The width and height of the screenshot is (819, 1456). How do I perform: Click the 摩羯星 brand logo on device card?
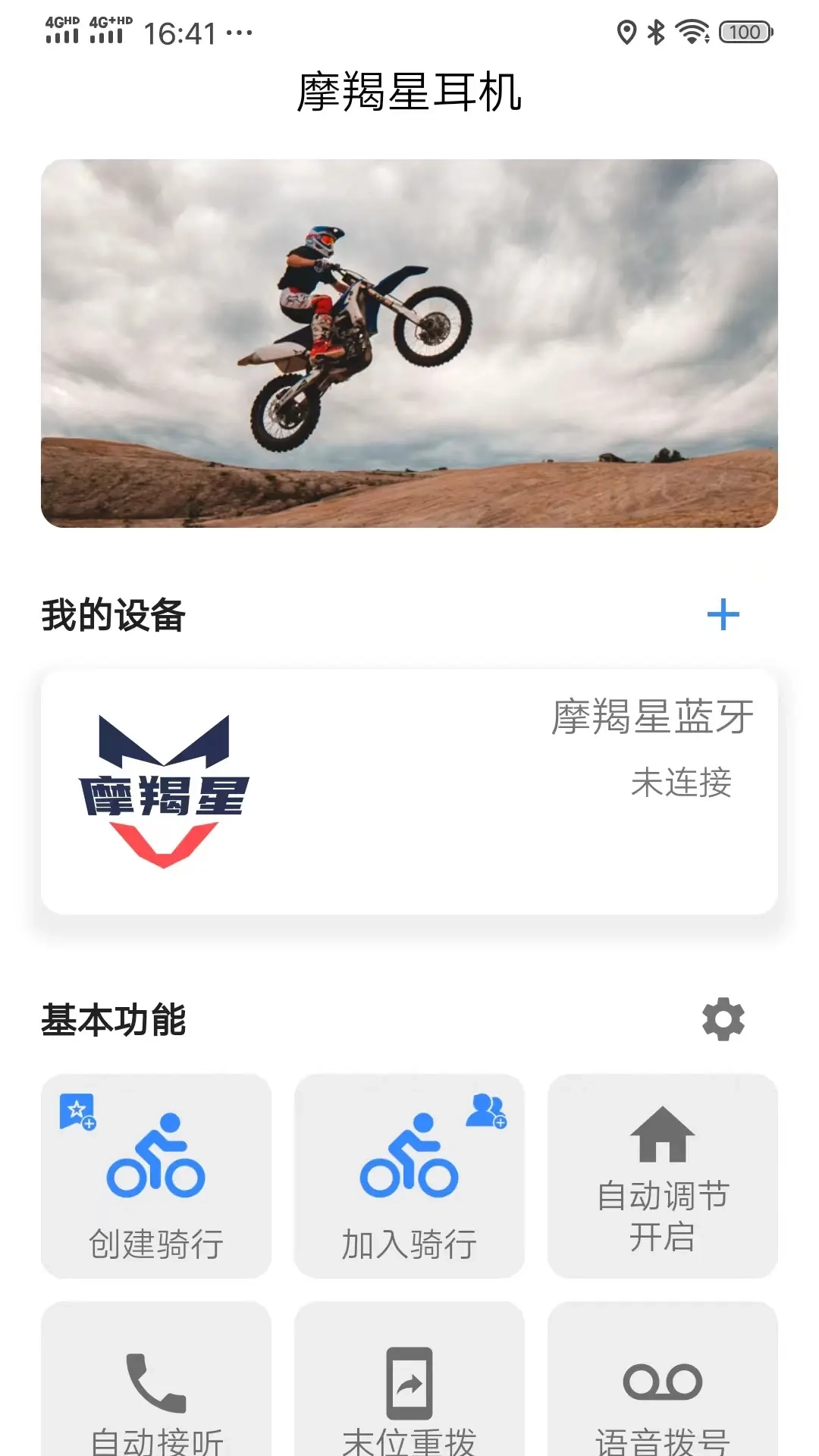[x=167, y=789]
